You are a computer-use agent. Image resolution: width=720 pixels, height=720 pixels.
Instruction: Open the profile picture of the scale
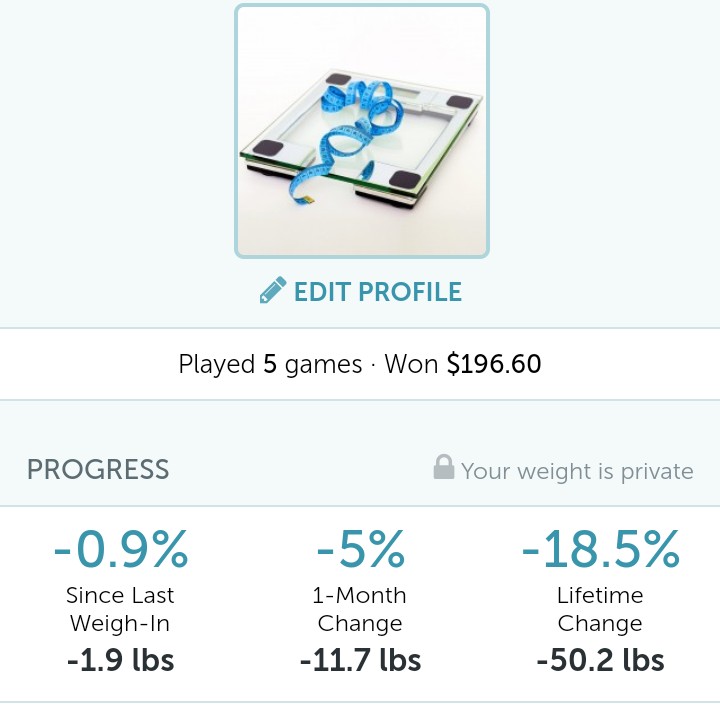361,132
